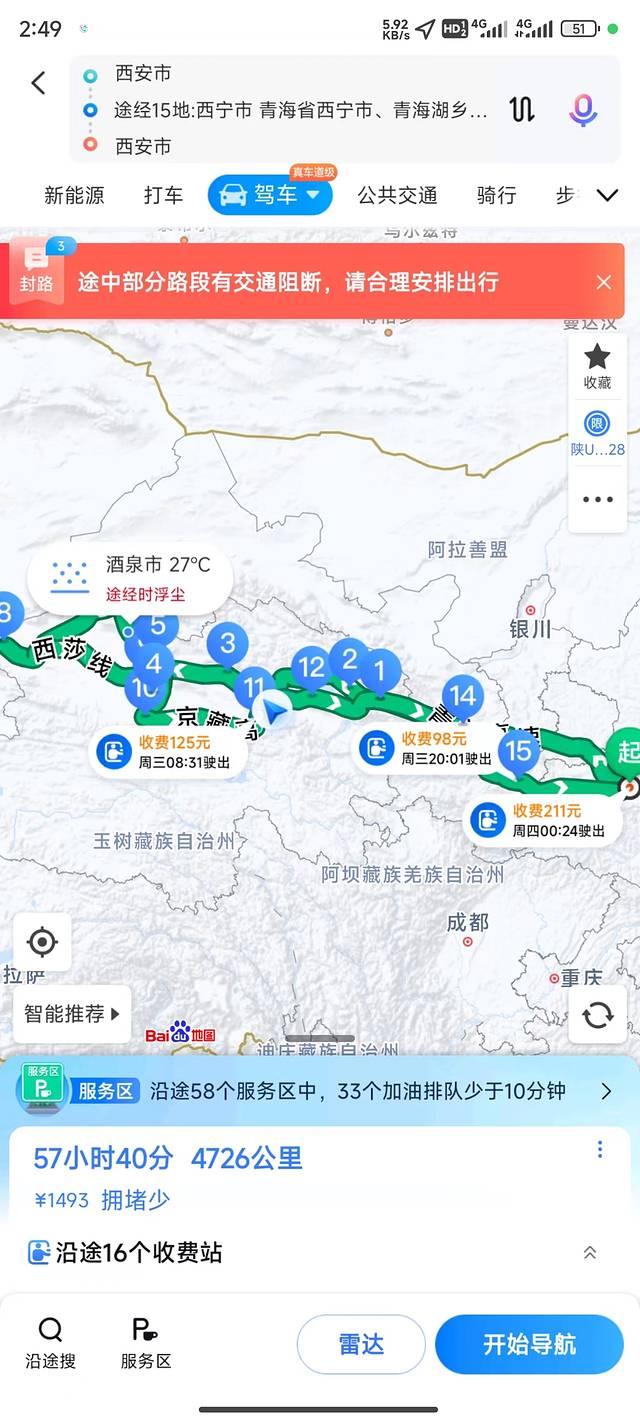Switch to the 新能源 travel mode
The width and height of the screenshot is (640, 1422).
[74, 195]
